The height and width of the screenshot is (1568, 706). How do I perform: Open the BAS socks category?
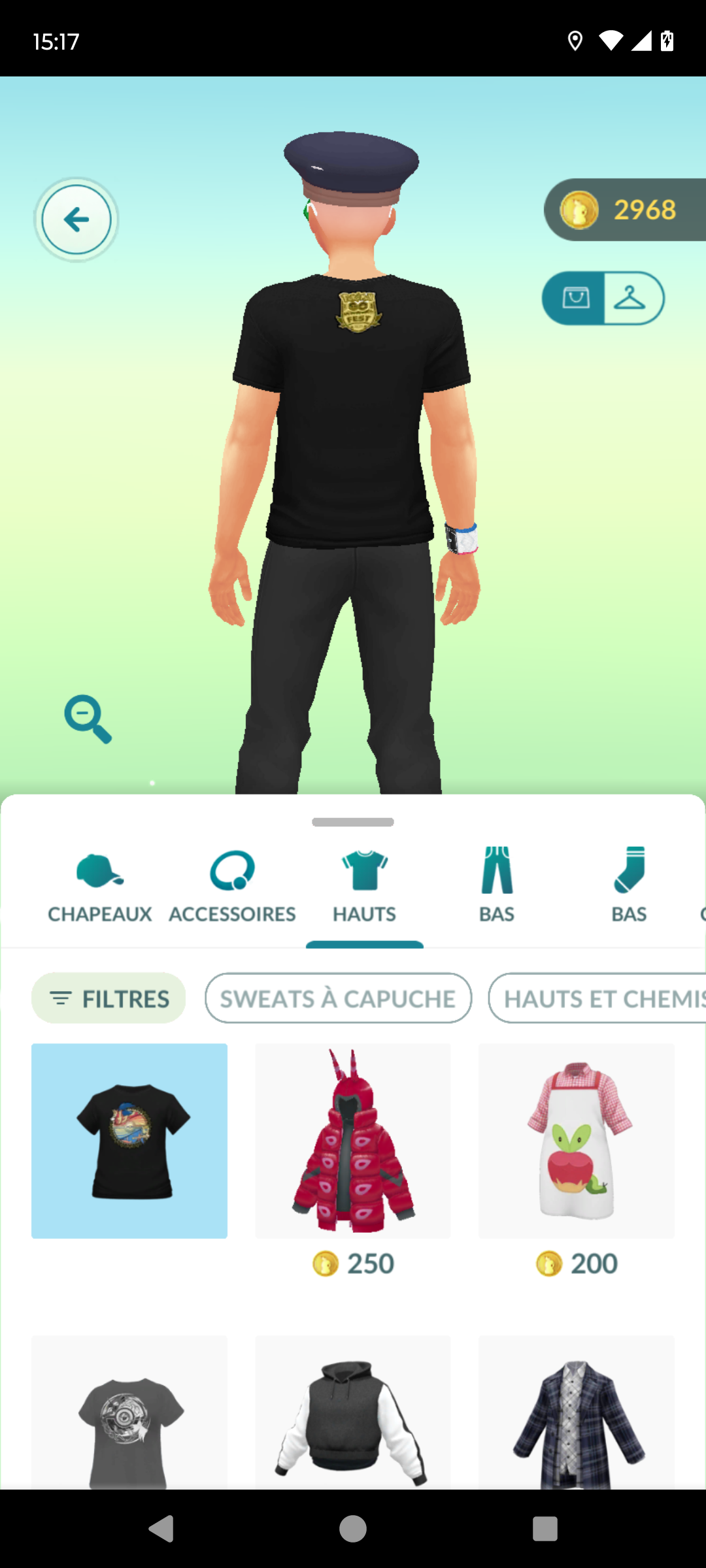630,885
